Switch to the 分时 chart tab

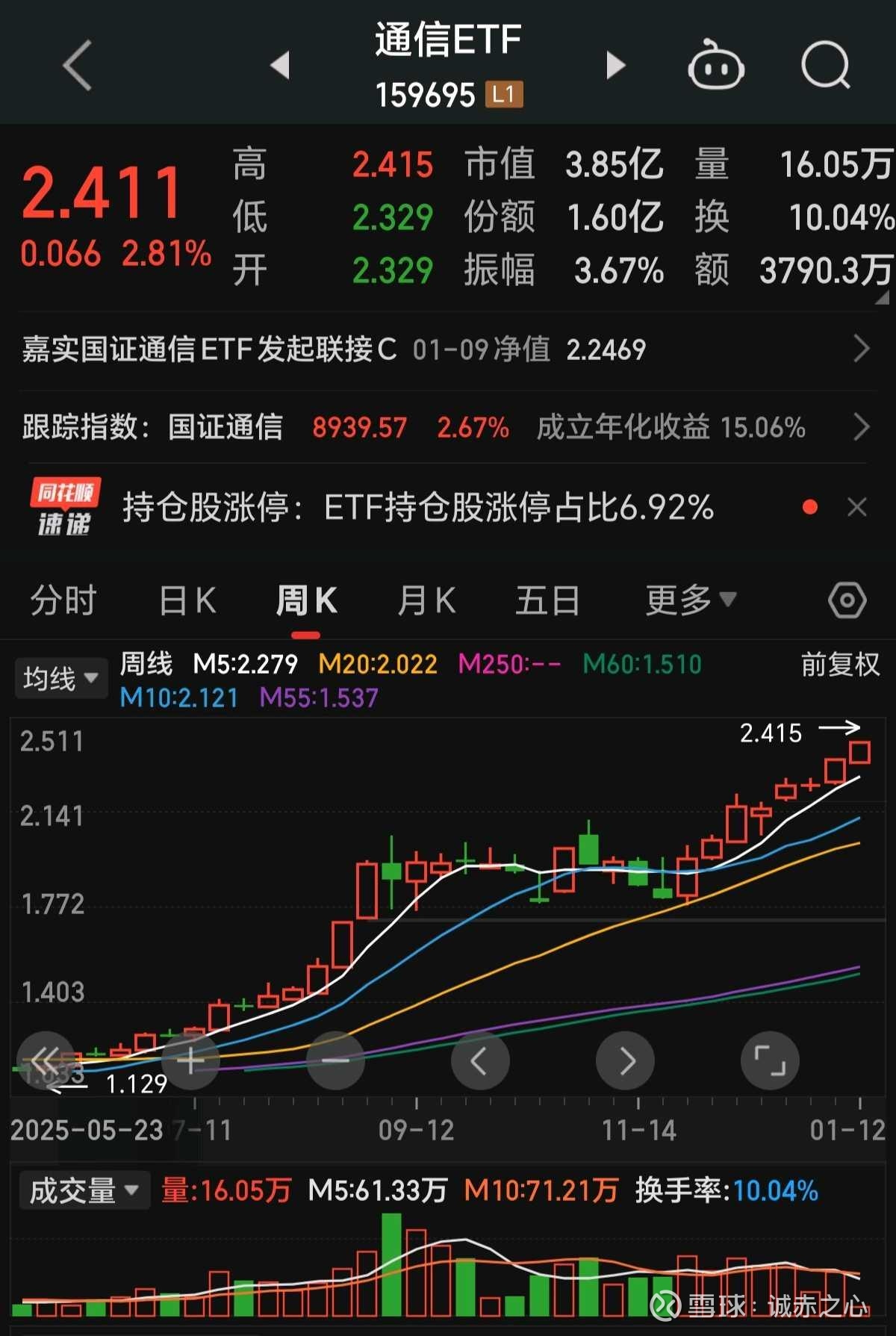tap(63, 600)
